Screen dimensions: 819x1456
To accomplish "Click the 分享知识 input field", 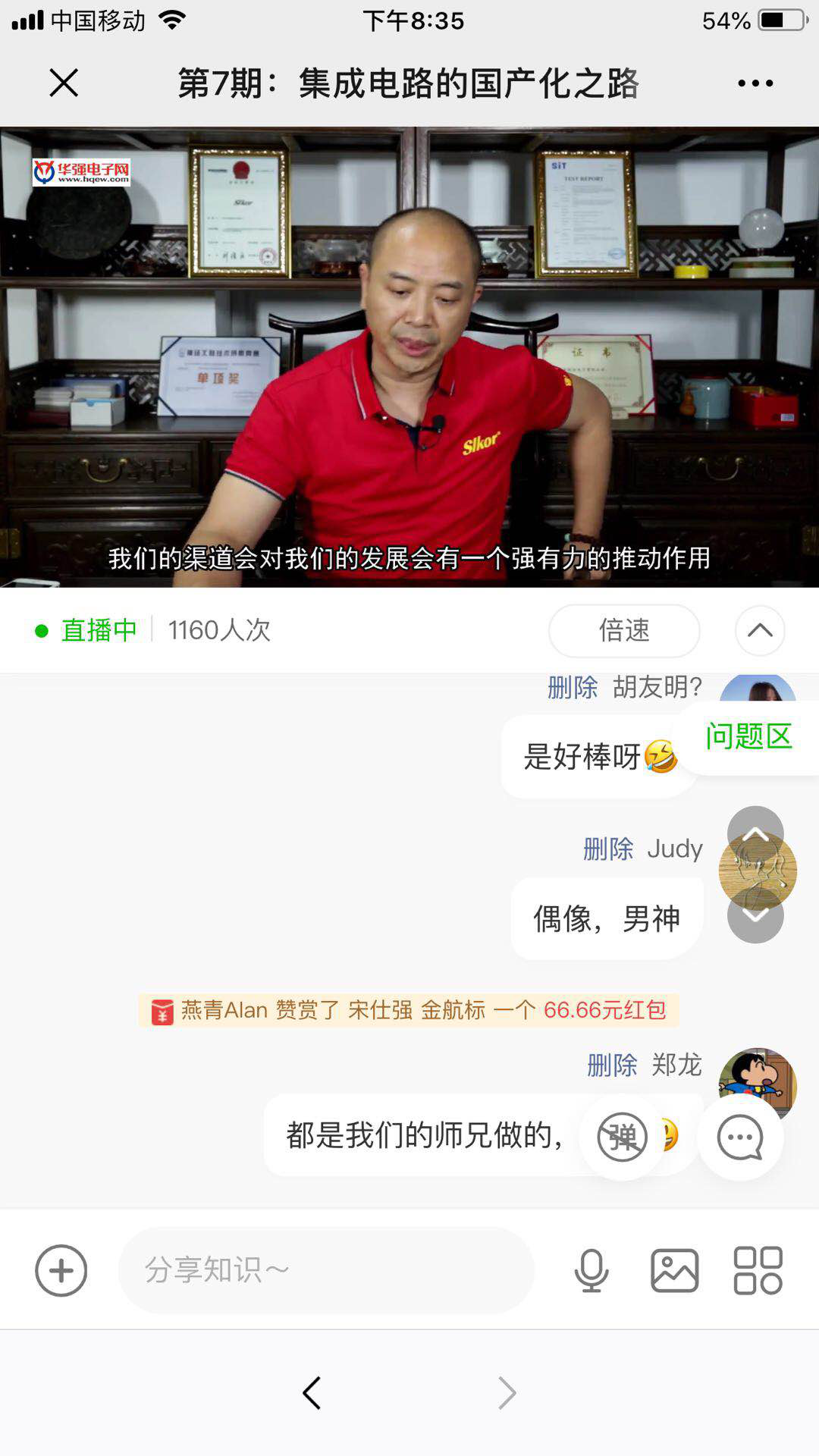I will pos(326,1269).
